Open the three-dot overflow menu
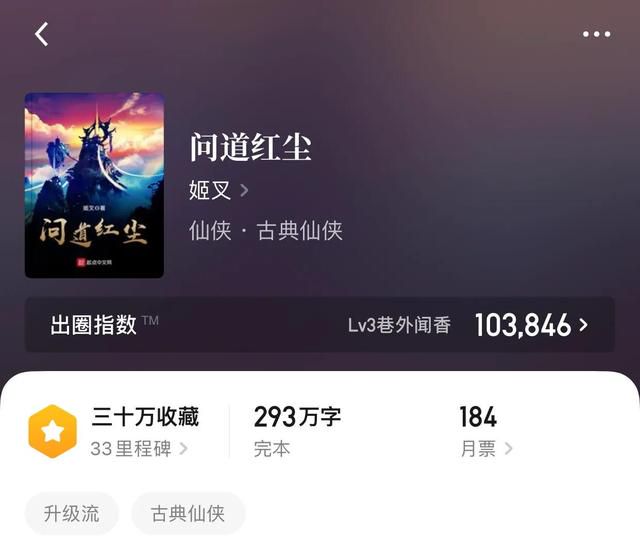The image size is (640, 553). pos(596,34)
